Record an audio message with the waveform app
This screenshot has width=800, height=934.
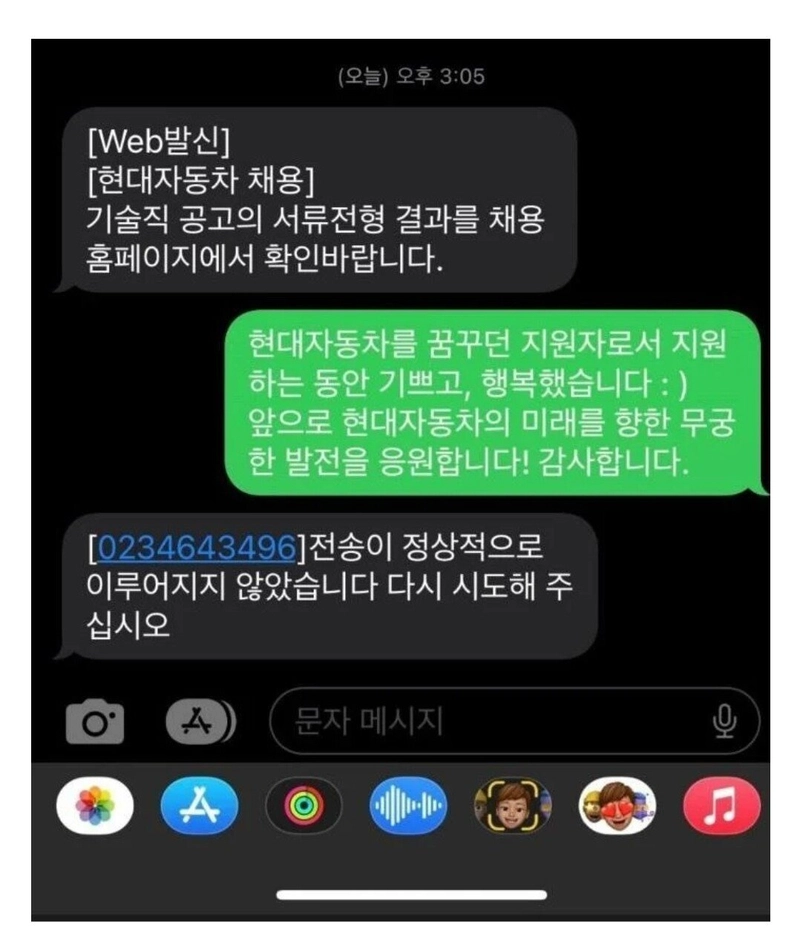(408, 805)
